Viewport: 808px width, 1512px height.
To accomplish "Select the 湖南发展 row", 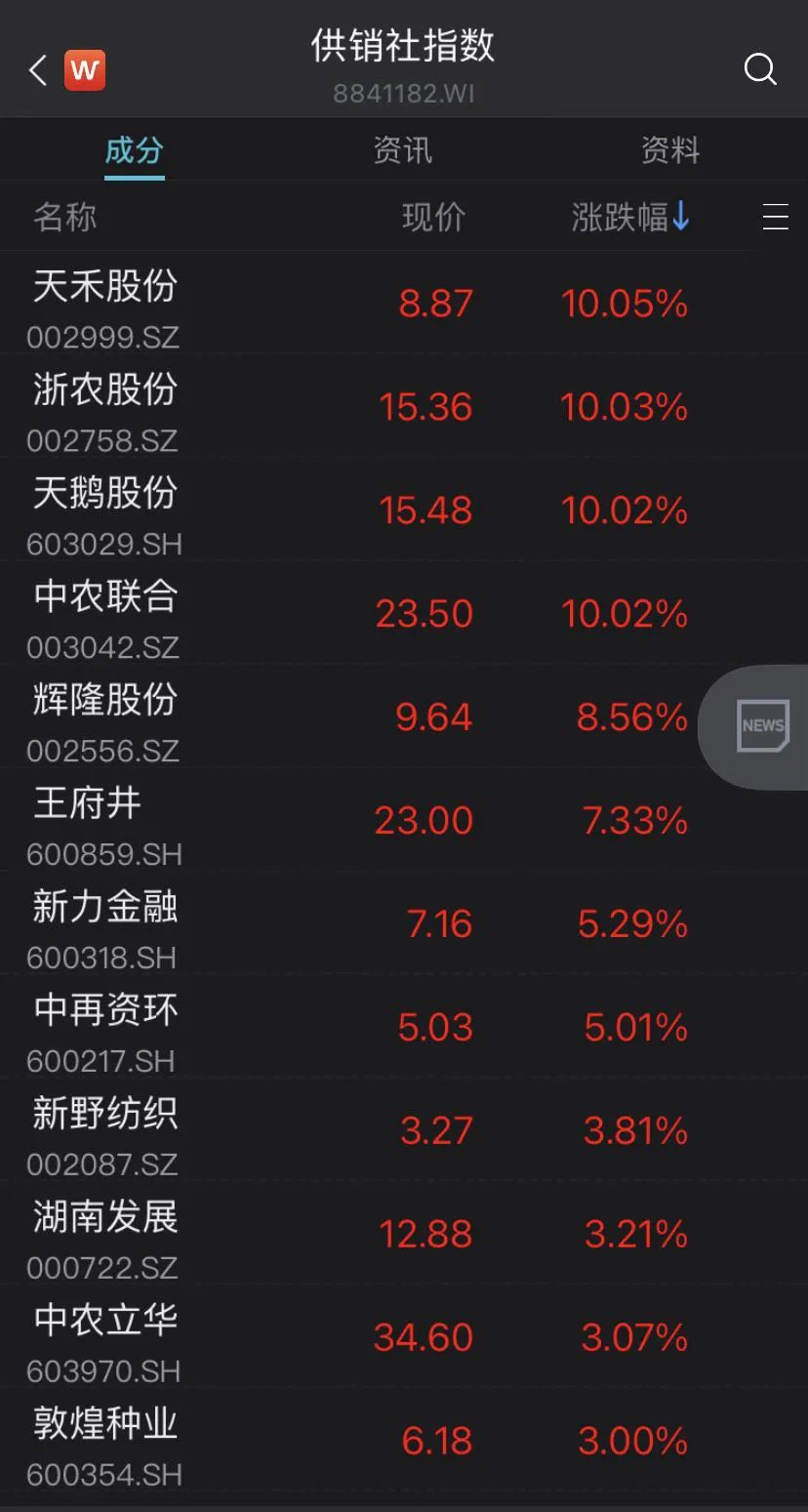I will pos(105,1218).
